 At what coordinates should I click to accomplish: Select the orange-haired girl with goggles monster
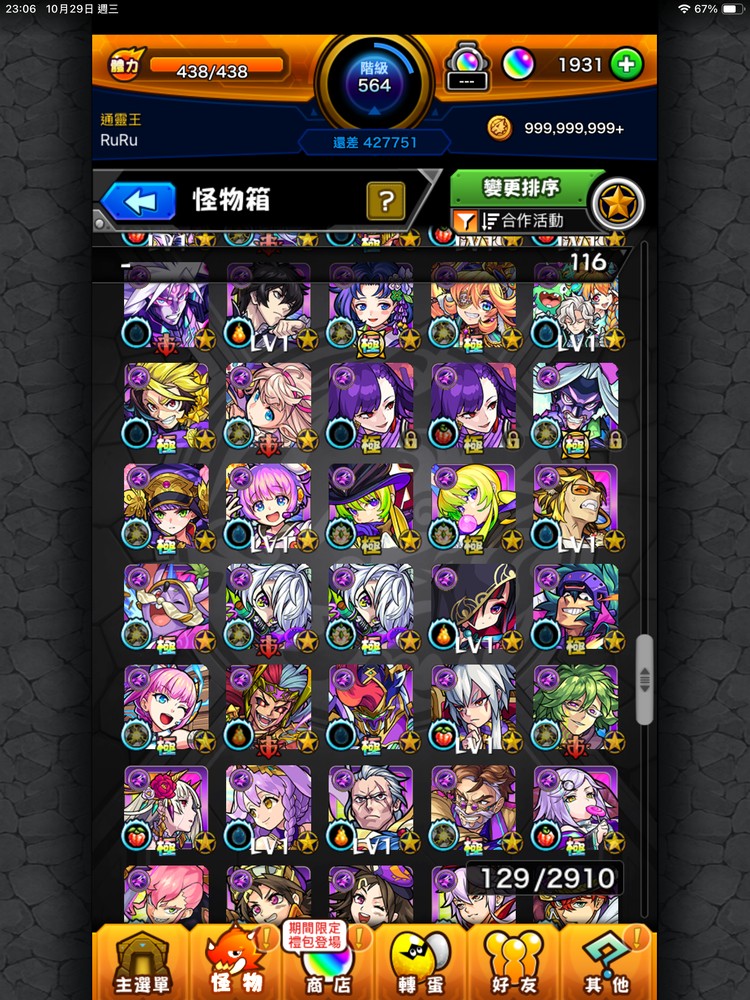tap(474, 304)
